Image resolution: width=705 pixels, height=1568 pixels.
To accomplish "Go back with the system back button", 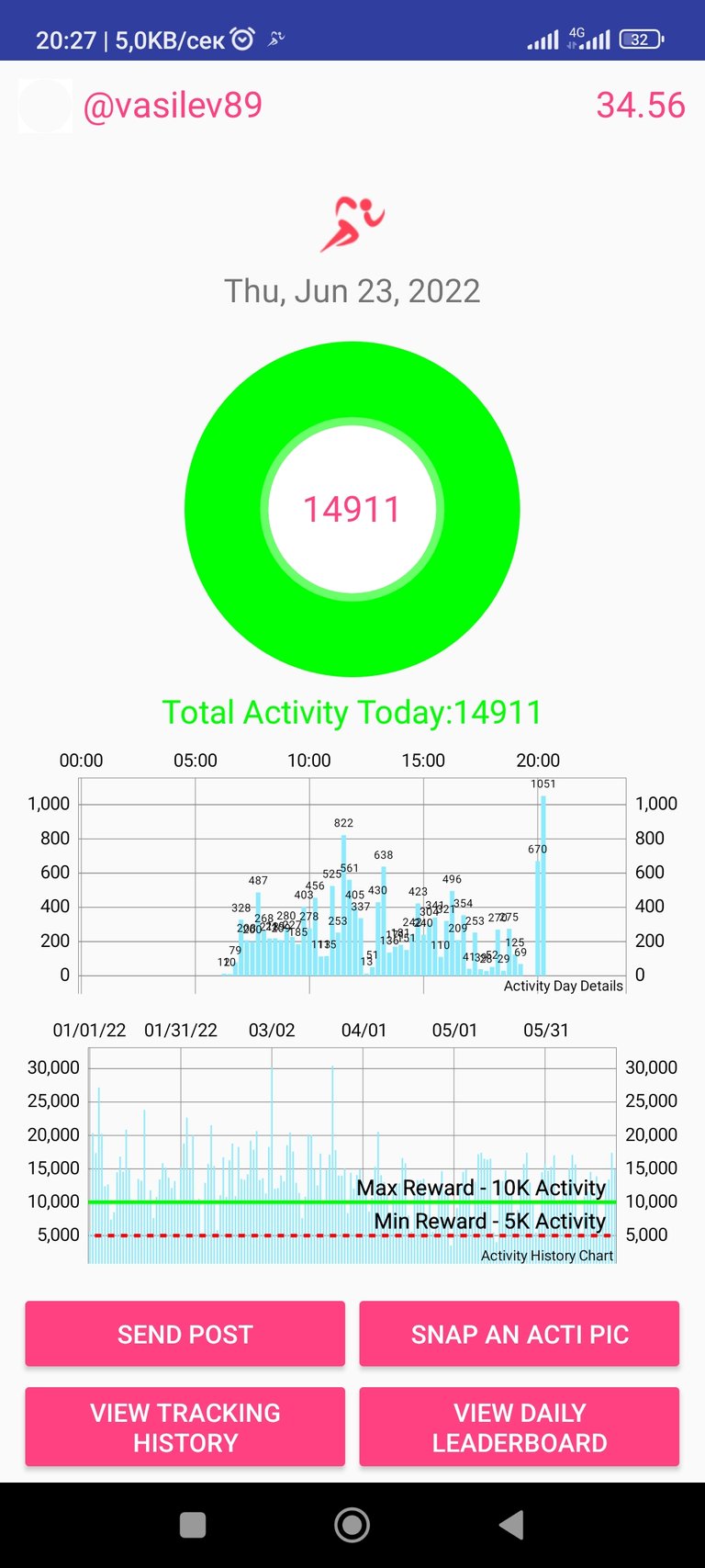I will tap(512, 1525).
